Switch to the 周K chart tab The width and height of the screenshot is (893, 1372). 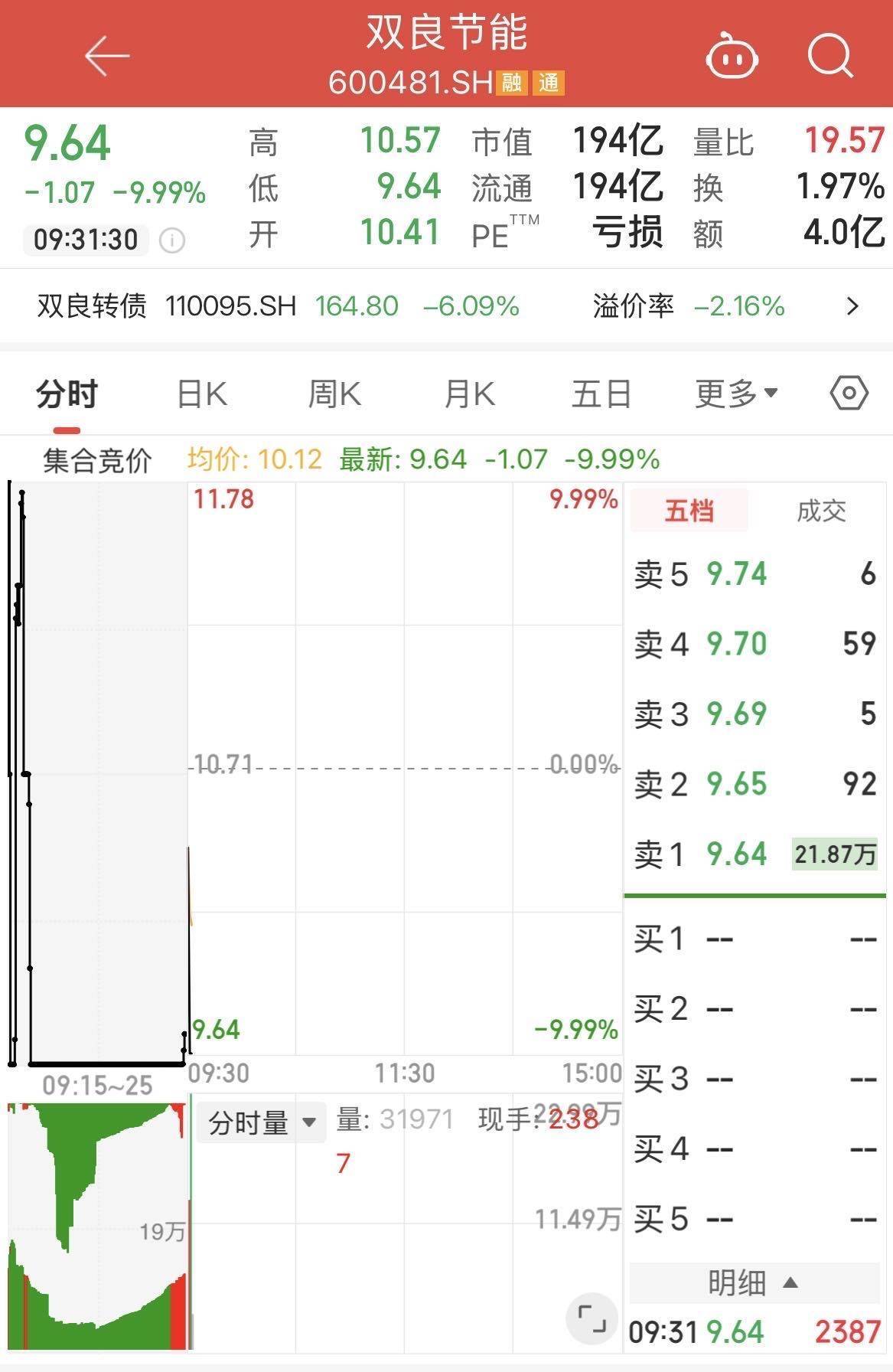[334, 395]
